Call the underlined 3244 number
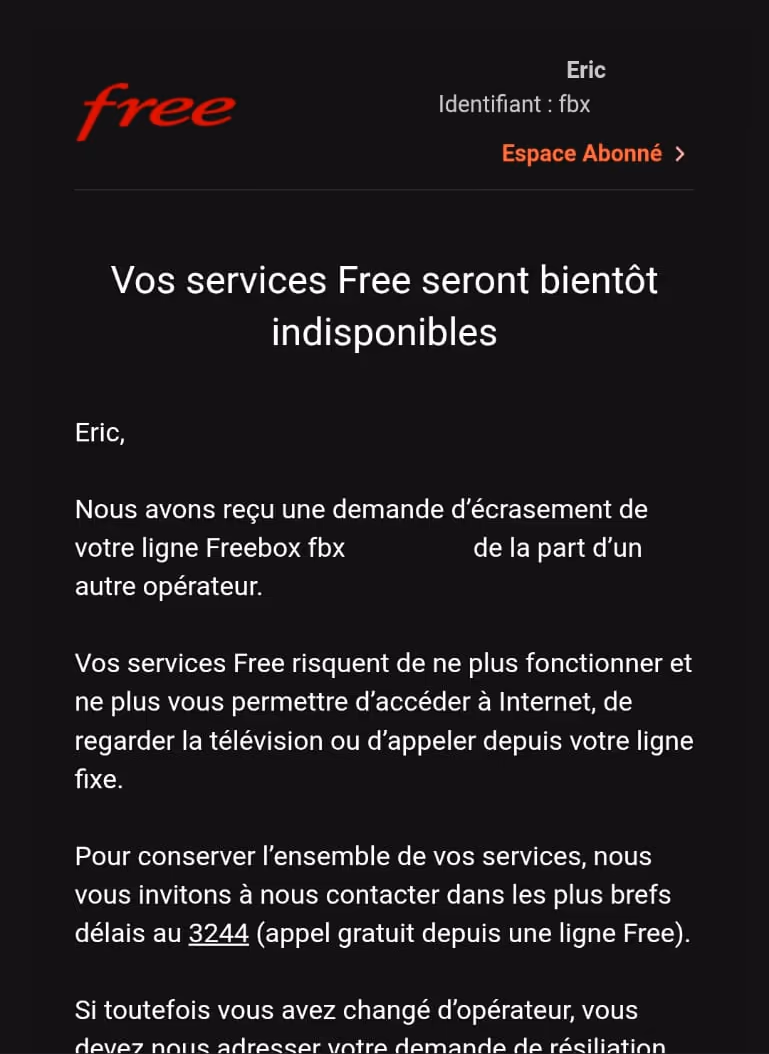 tap(218, 934)
